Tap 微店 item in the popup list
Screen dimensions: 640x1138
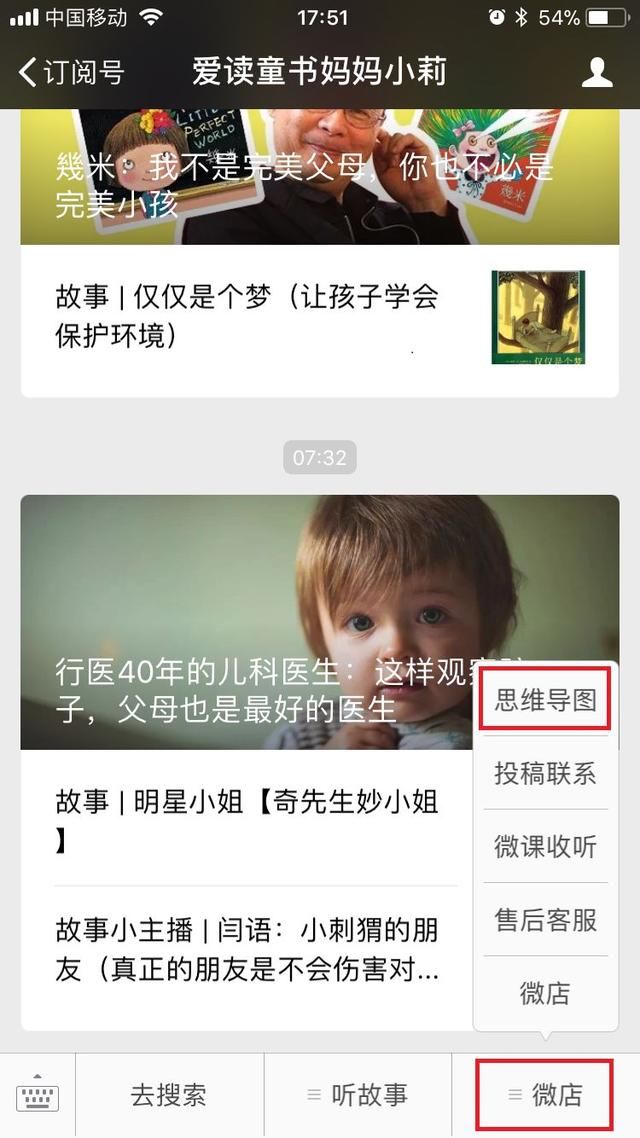tap(545, 992)
